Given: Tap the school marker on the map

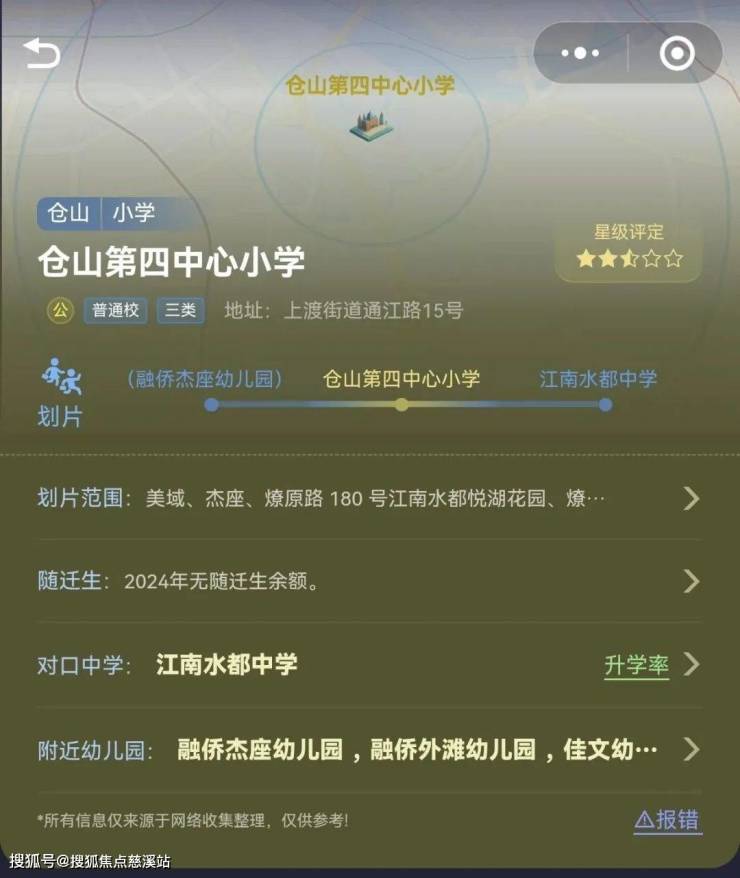Looking at the screenshot, I should (x=371, y=124).
